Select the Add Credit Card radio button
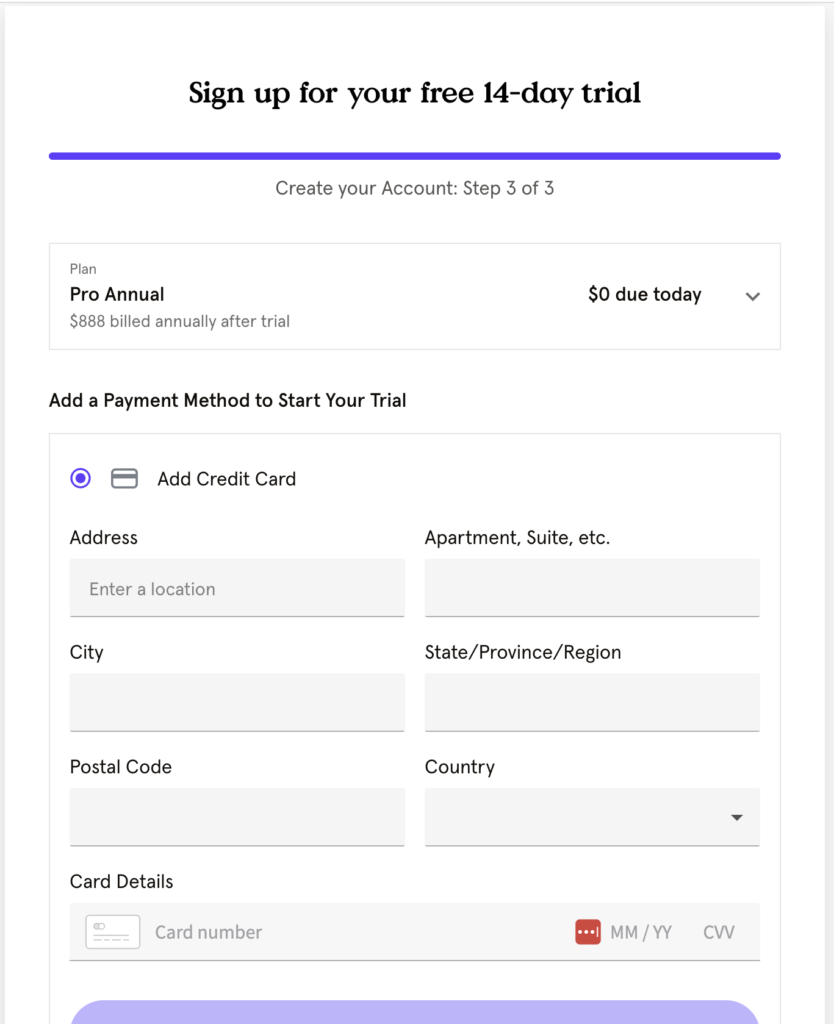This screenshot has height=1024, width=834. click(x=81, y=479)
